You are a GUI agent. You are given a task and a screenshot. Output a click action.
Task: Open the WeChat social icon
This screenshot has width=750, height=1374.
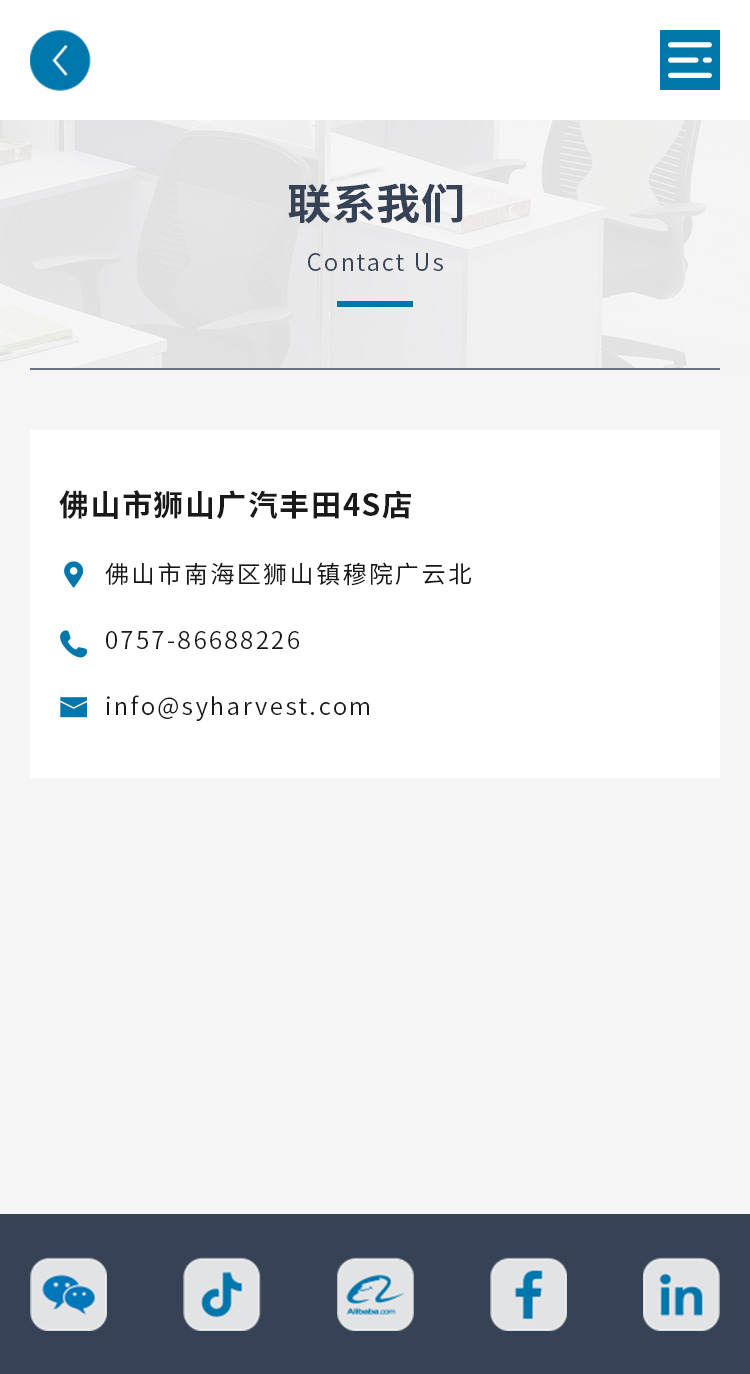coord(69,1294)
